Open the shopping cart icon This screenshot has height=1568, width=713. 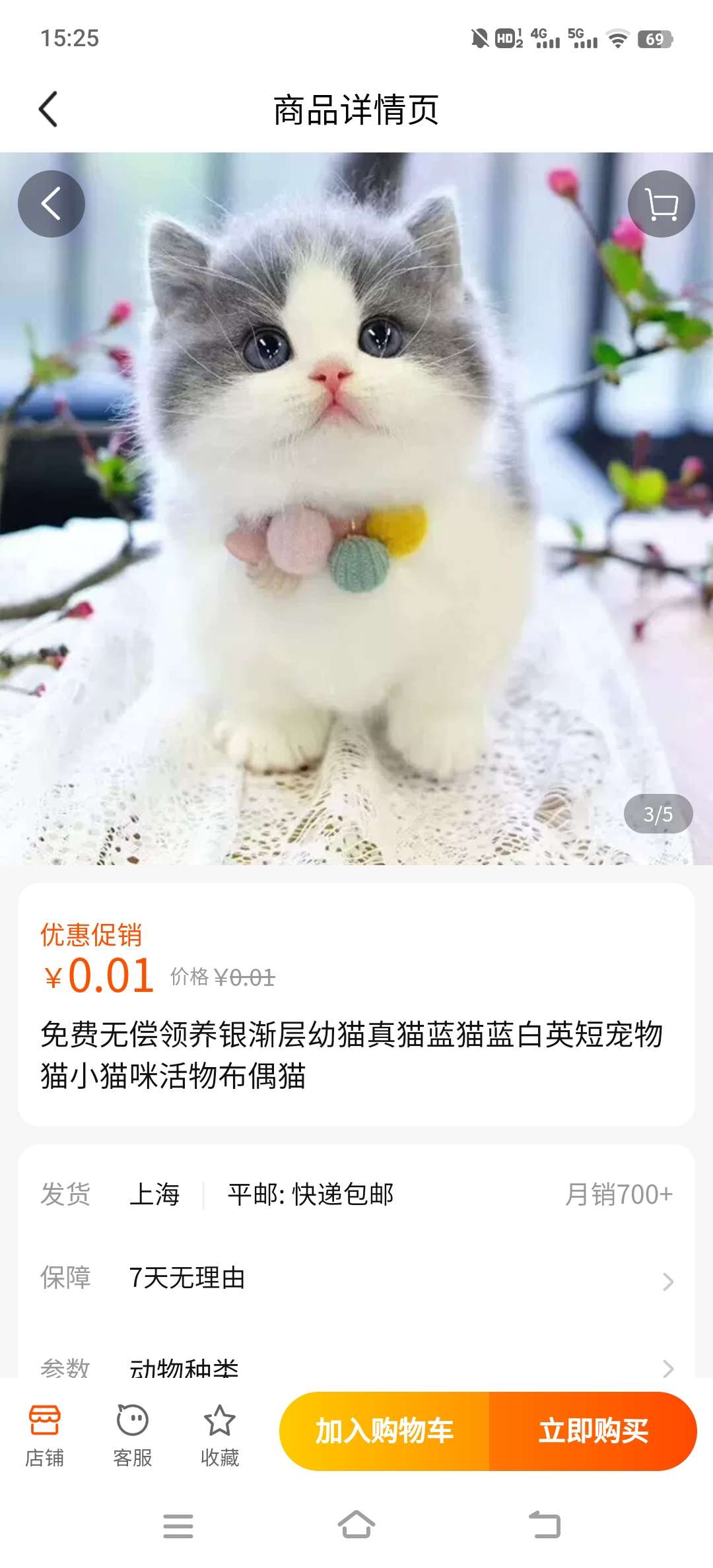(661, 203)
